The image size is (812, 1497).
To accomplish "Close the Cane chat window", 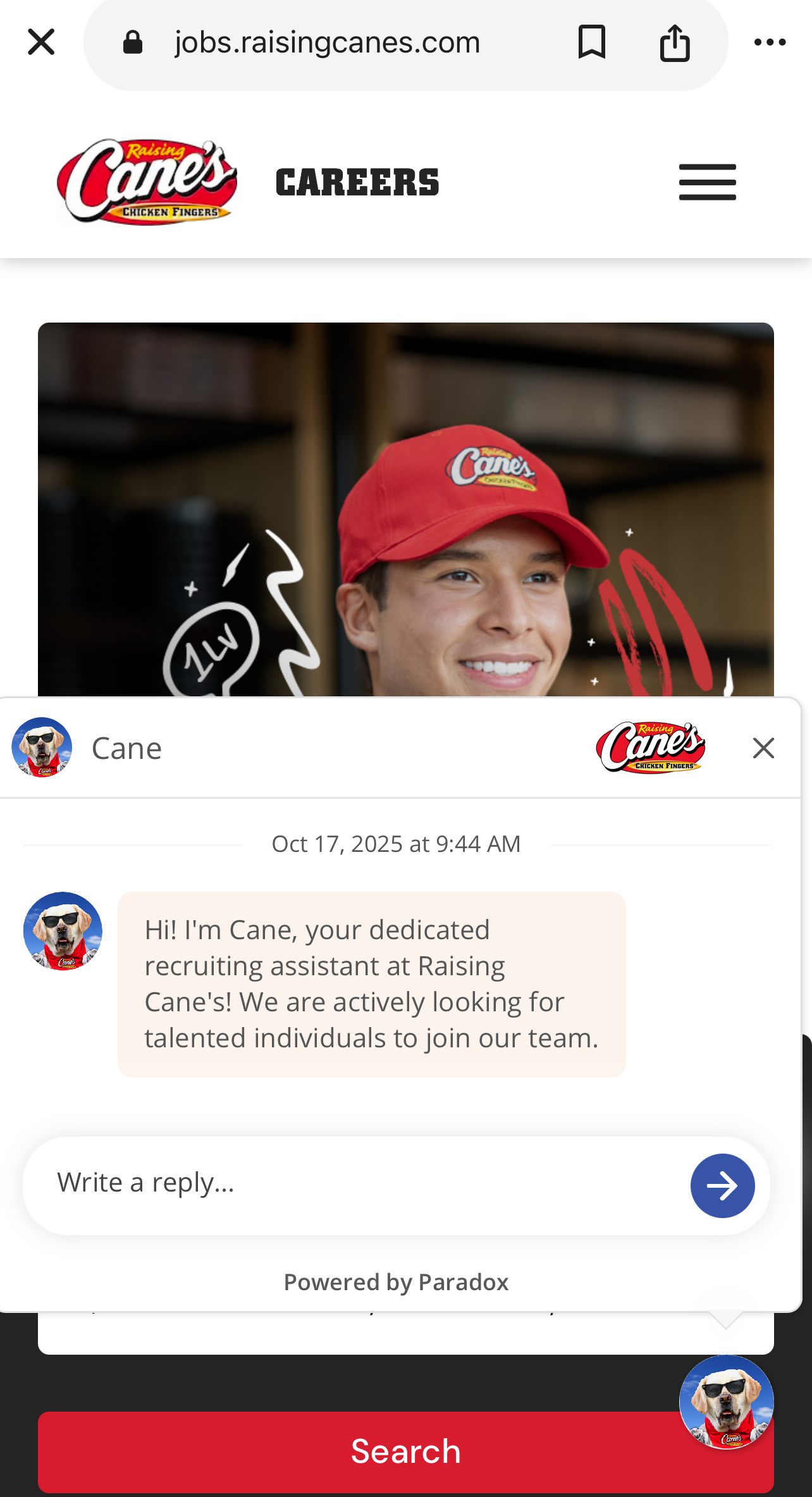I will point(763,748).
